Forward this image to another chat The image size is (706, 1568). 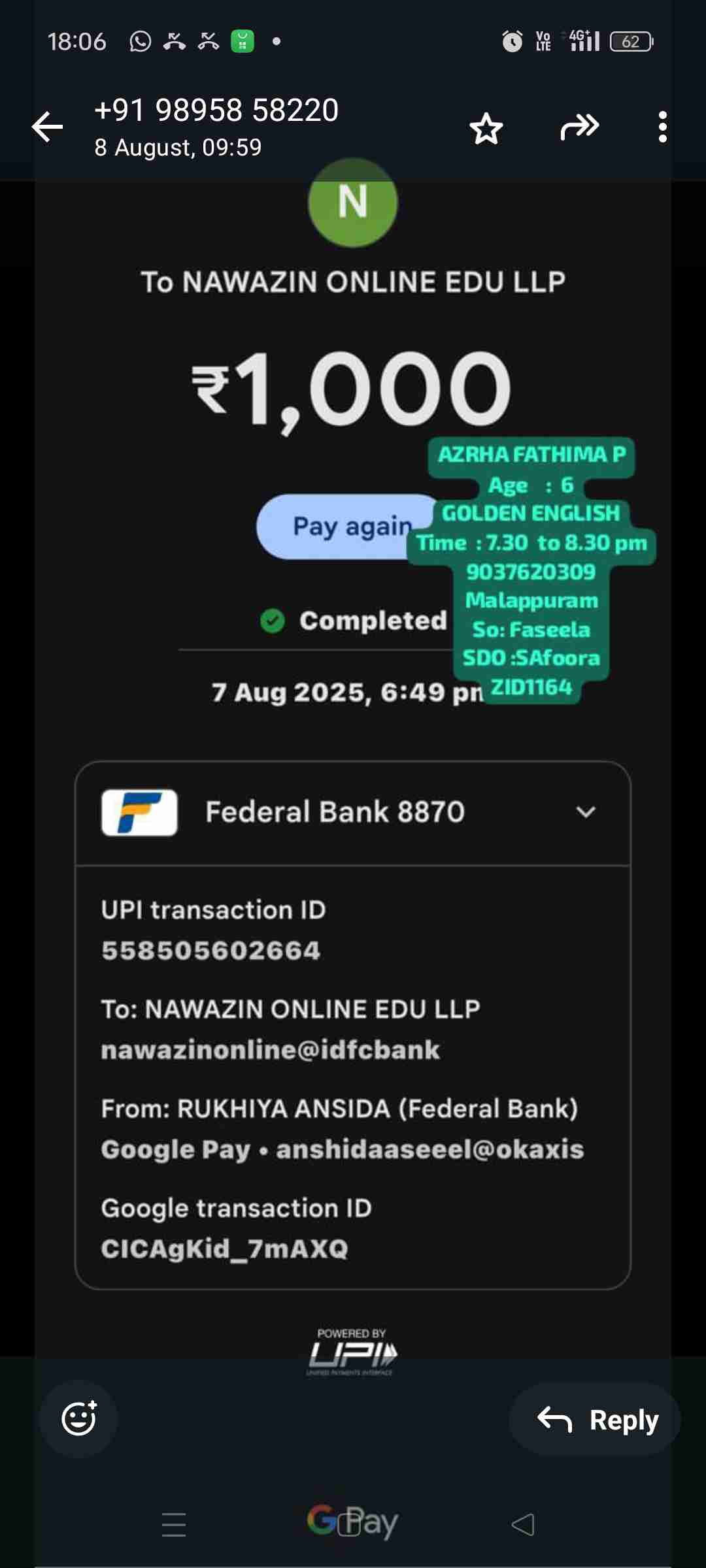579,127
